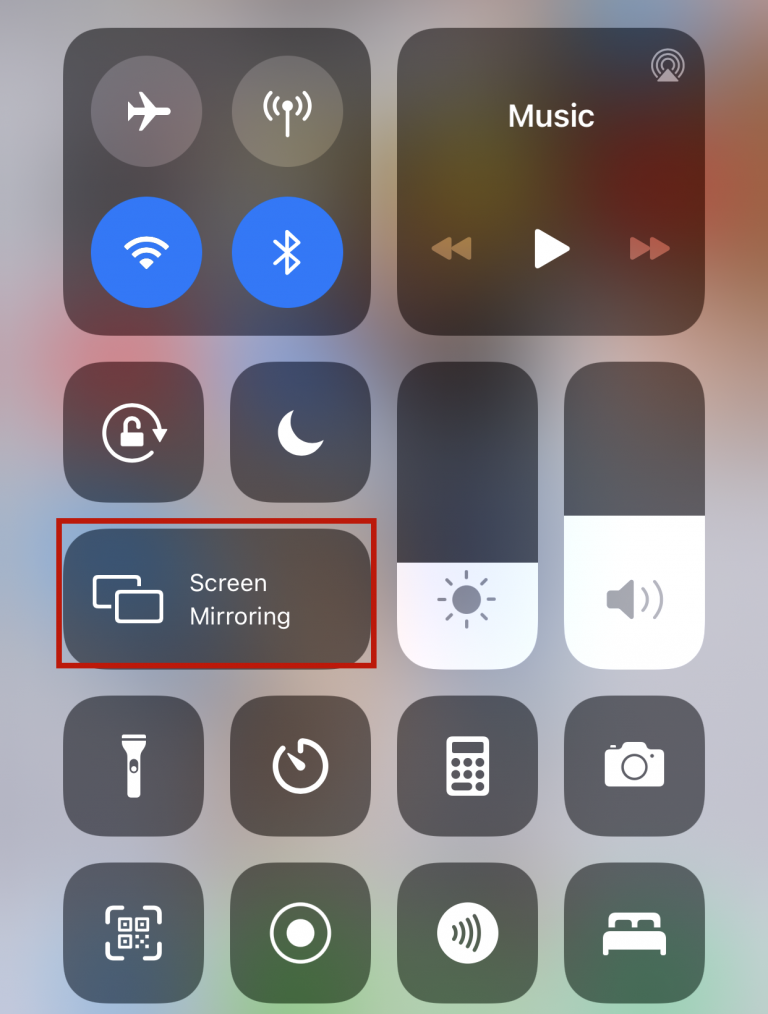
Task: Turn on Do Not Disturb
Action: coord(300,432)
